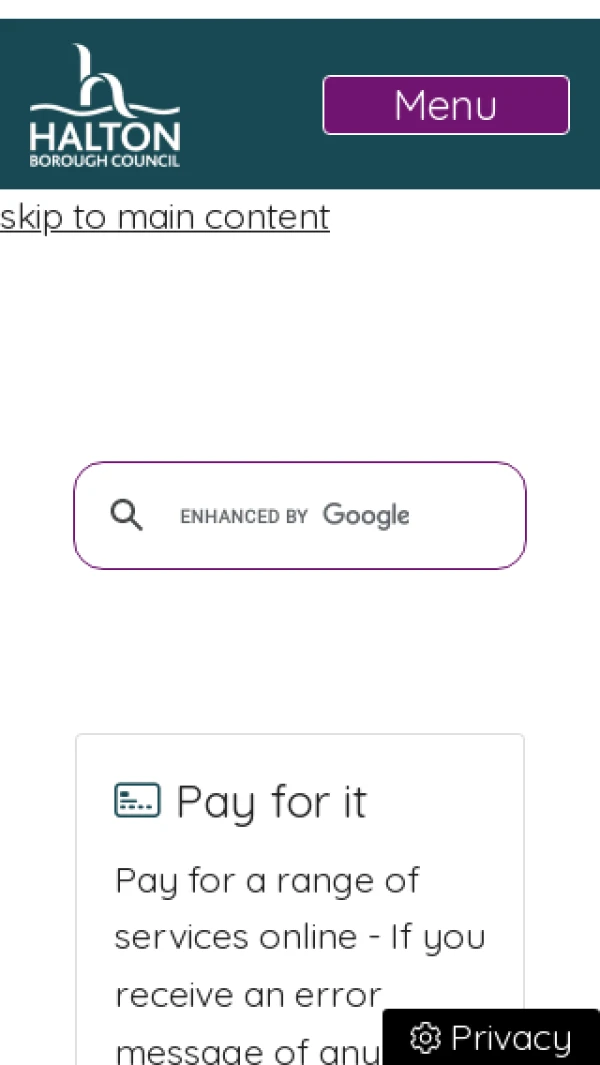Open the Menu button
Image resolution: width=600 pixels, height=1065 pixels.
445,105
